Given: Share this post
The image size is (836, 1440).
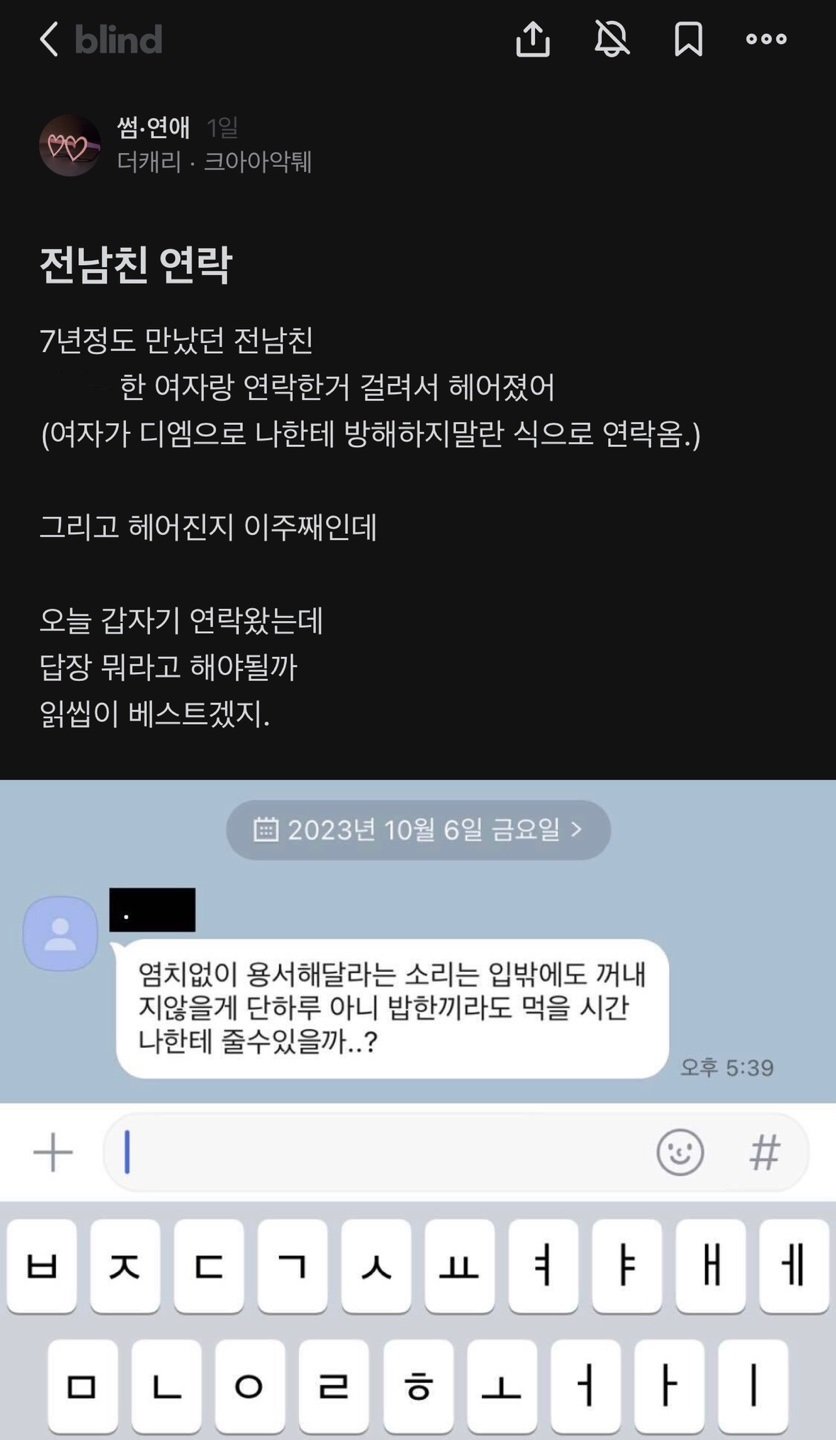Looking at the screenshot, I should pyautogui.click(x=533, y=39).
